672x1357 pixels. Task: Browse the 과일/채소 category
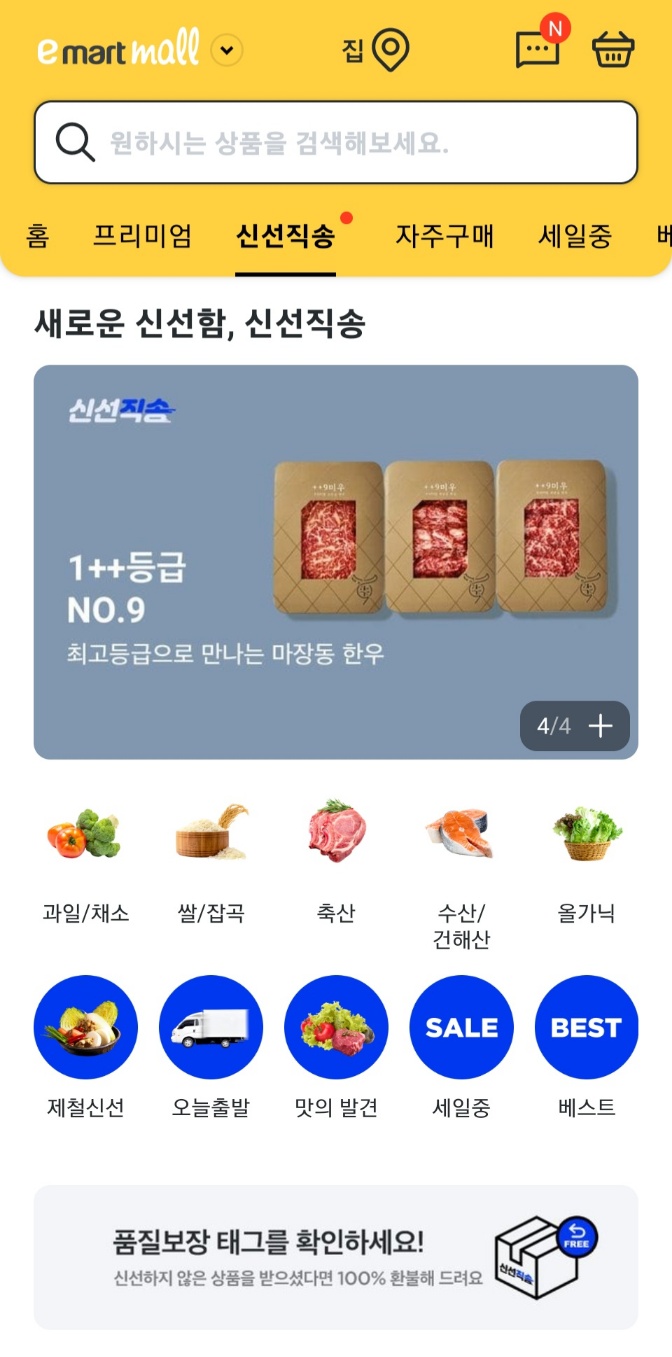[x=86, y=860]
